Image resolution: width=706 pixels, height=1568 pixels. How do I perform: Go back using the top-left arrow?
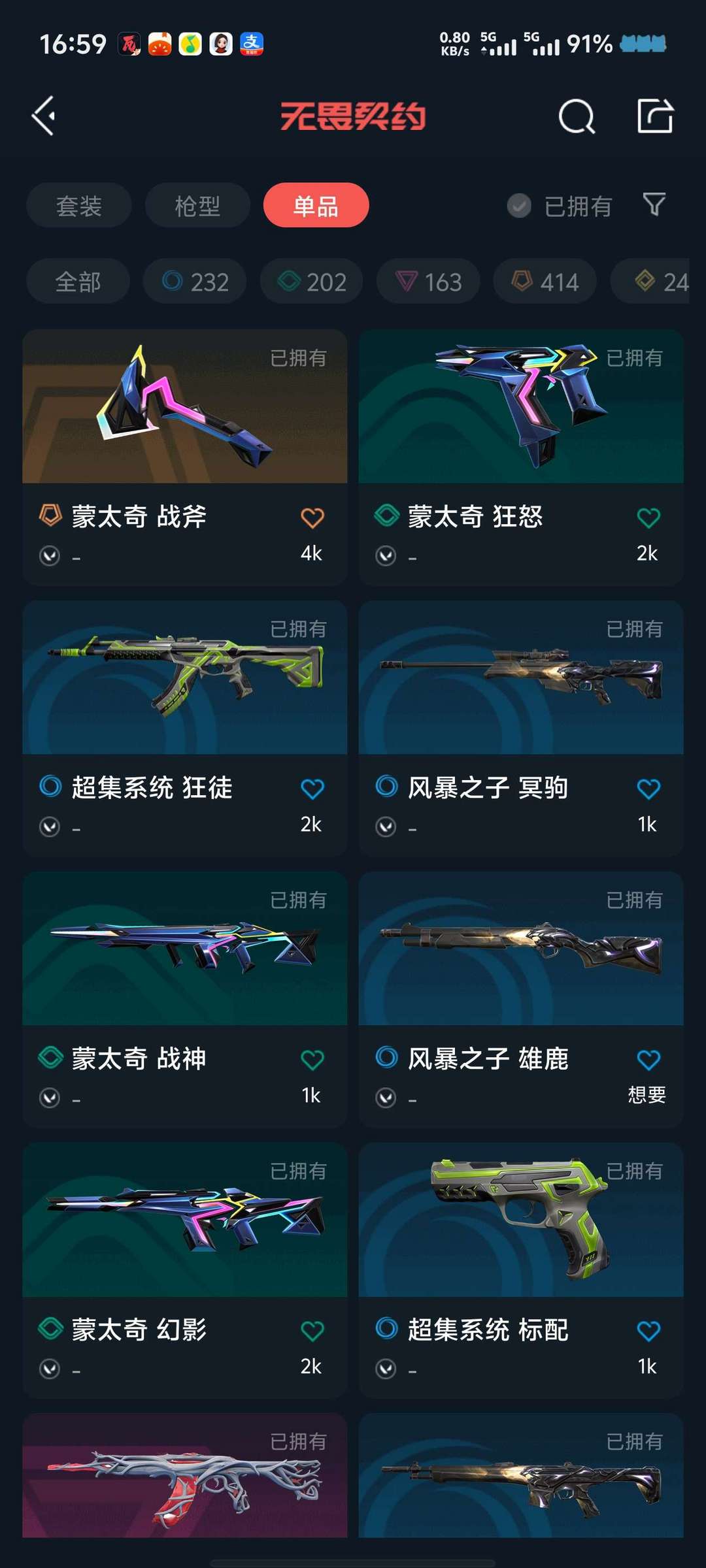point(44,116)
